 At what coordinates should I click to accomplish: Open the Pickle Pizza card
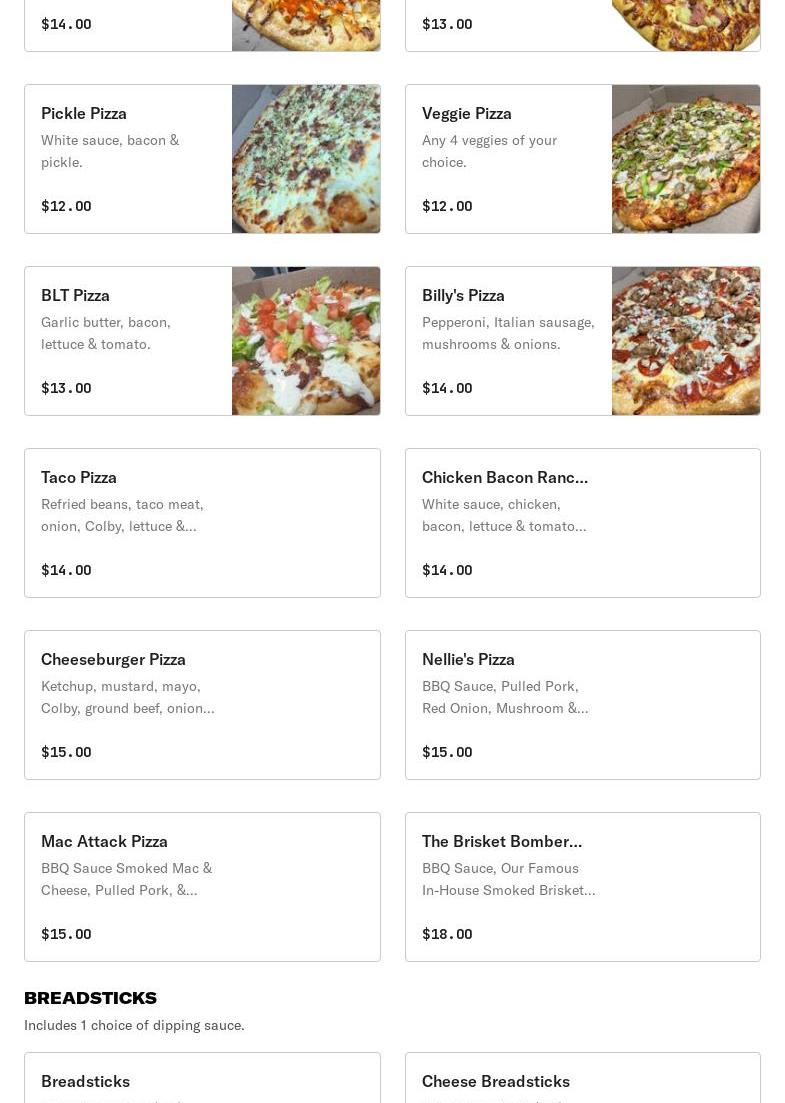202,159
